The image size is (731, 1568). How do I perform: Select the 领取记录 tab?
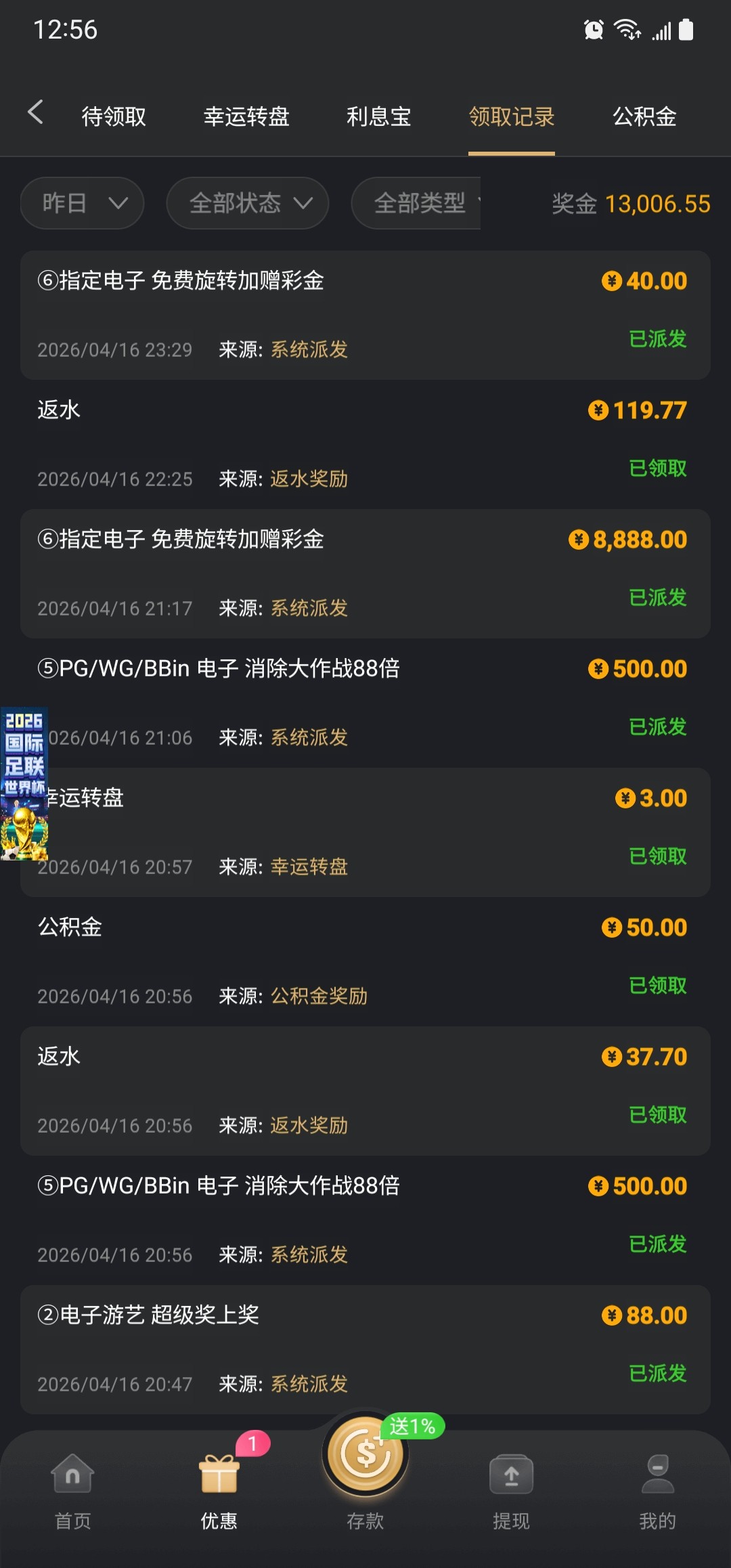(511, 116)
